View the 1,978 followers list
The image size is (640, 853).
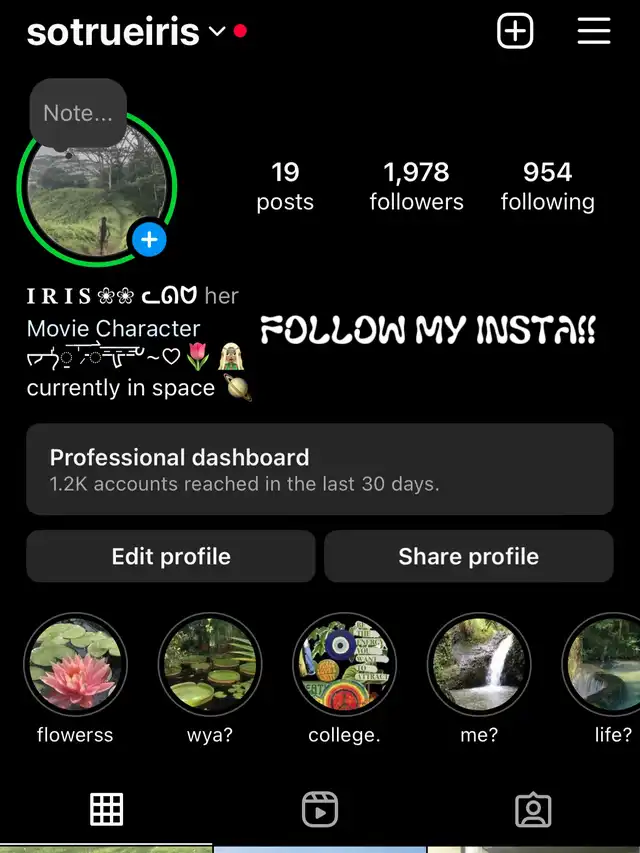(x=416, y=186)
